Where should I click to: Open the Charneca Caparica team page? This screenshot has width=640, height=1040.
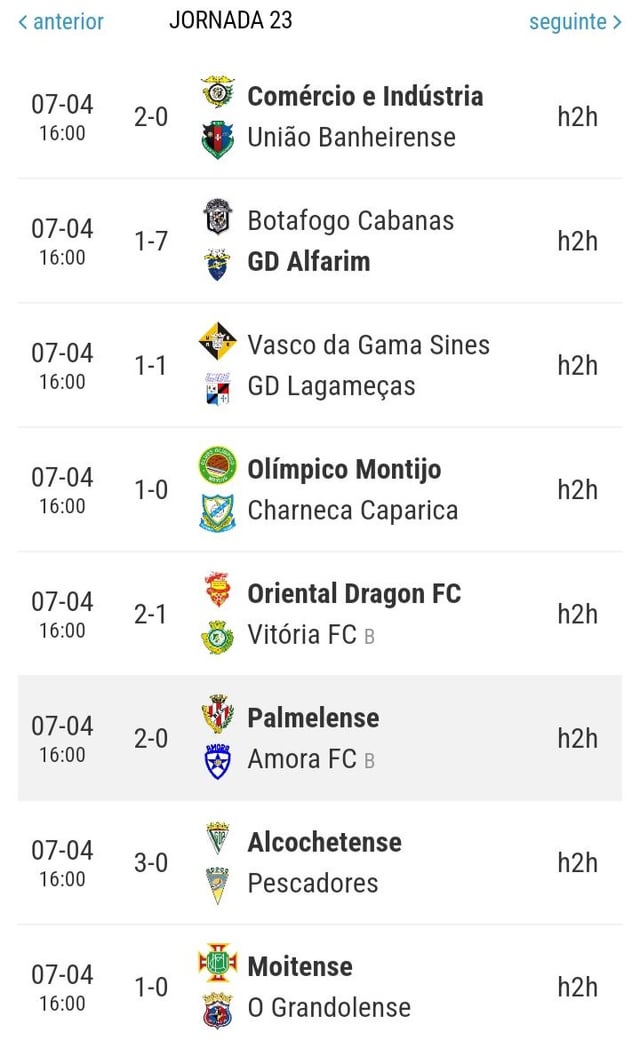pyautogui.click(x=352, y=511)
